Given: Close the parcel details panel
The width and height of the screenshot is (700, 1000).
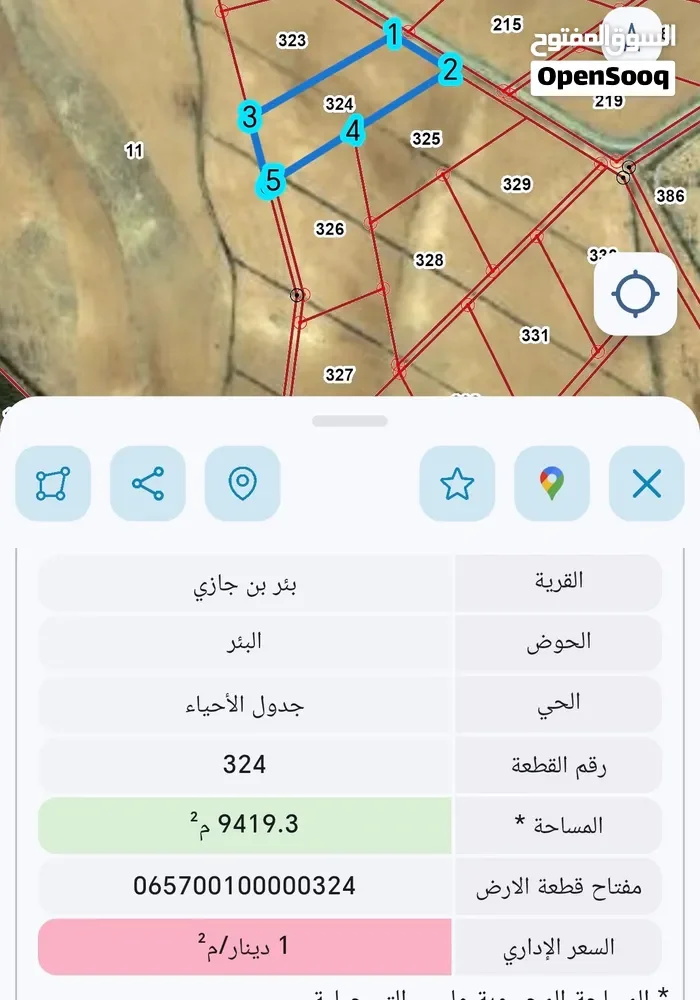Looking at the screenshot, I should pyautogui.click(x=646, y=483).
